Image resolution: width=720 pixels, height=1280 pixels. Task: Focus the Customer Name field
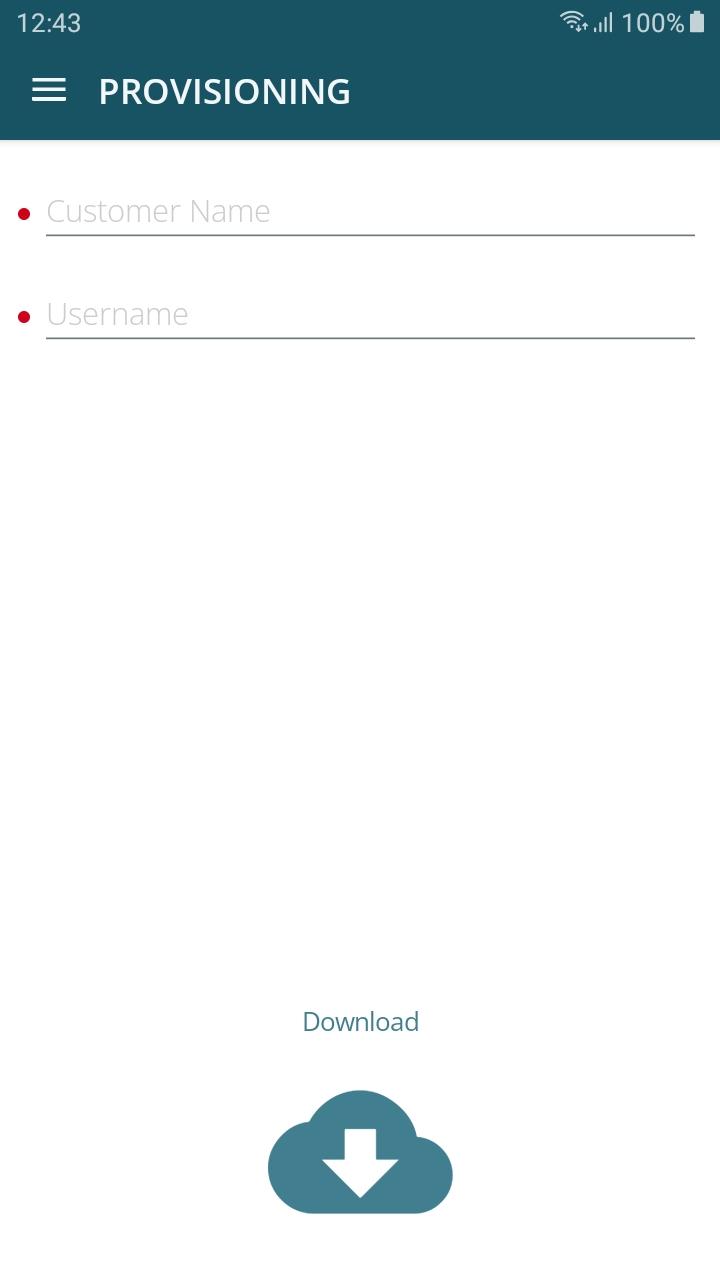tap(370, 211)
